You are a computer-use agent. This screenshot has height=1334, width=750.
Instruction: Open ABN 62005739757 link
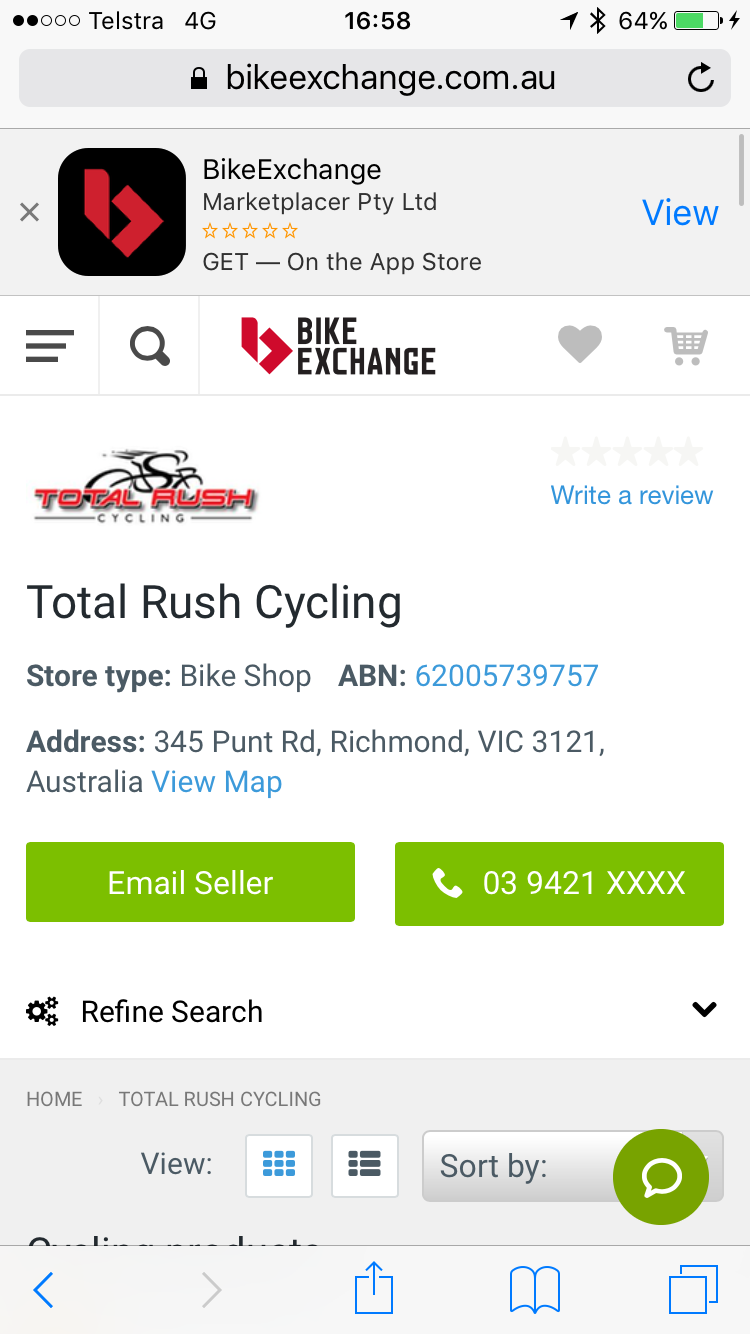click(506, 676)
